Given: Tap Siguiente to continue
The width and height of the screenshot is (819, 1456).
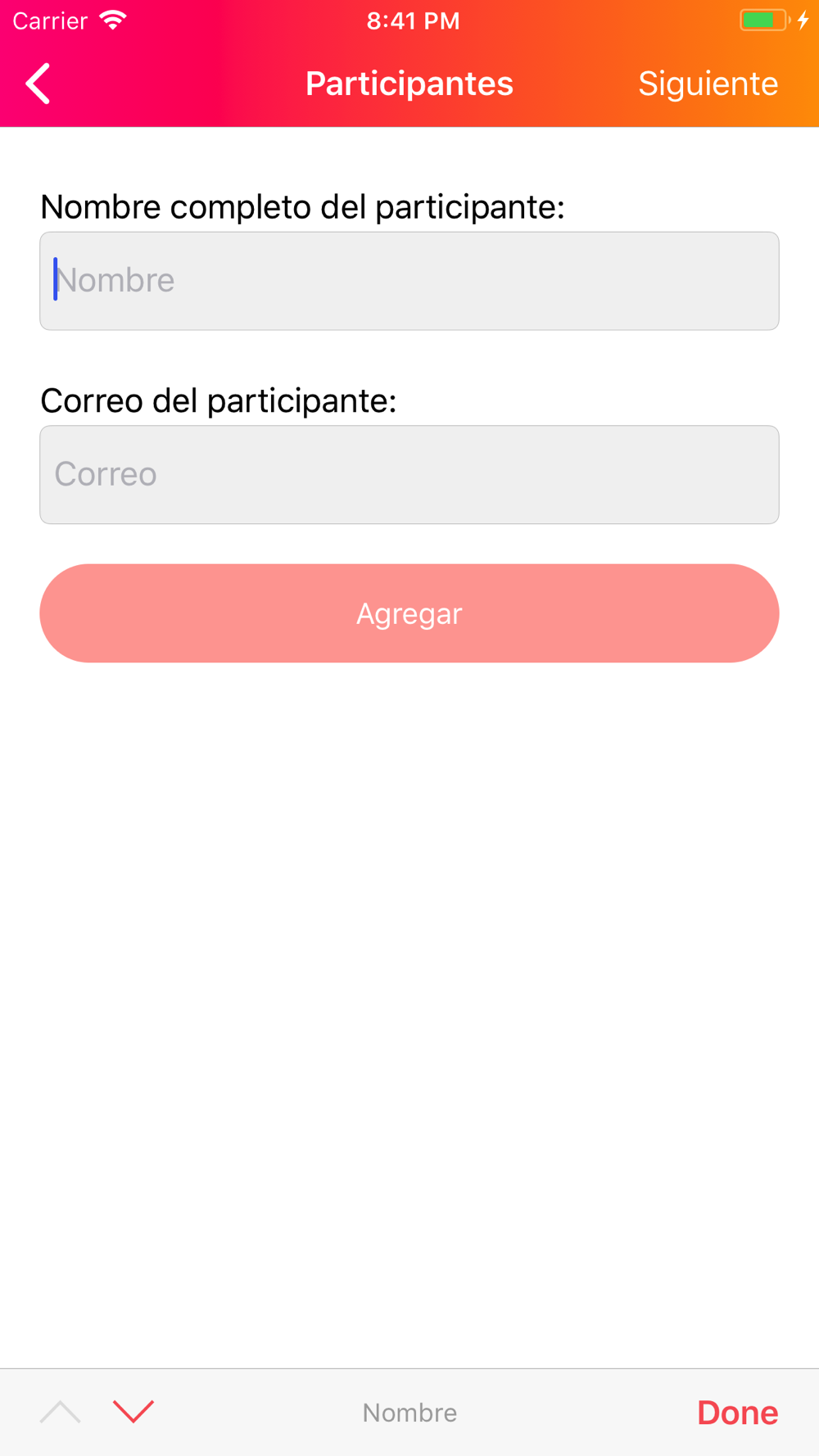Looking at the screenshot, I should 708,84.
